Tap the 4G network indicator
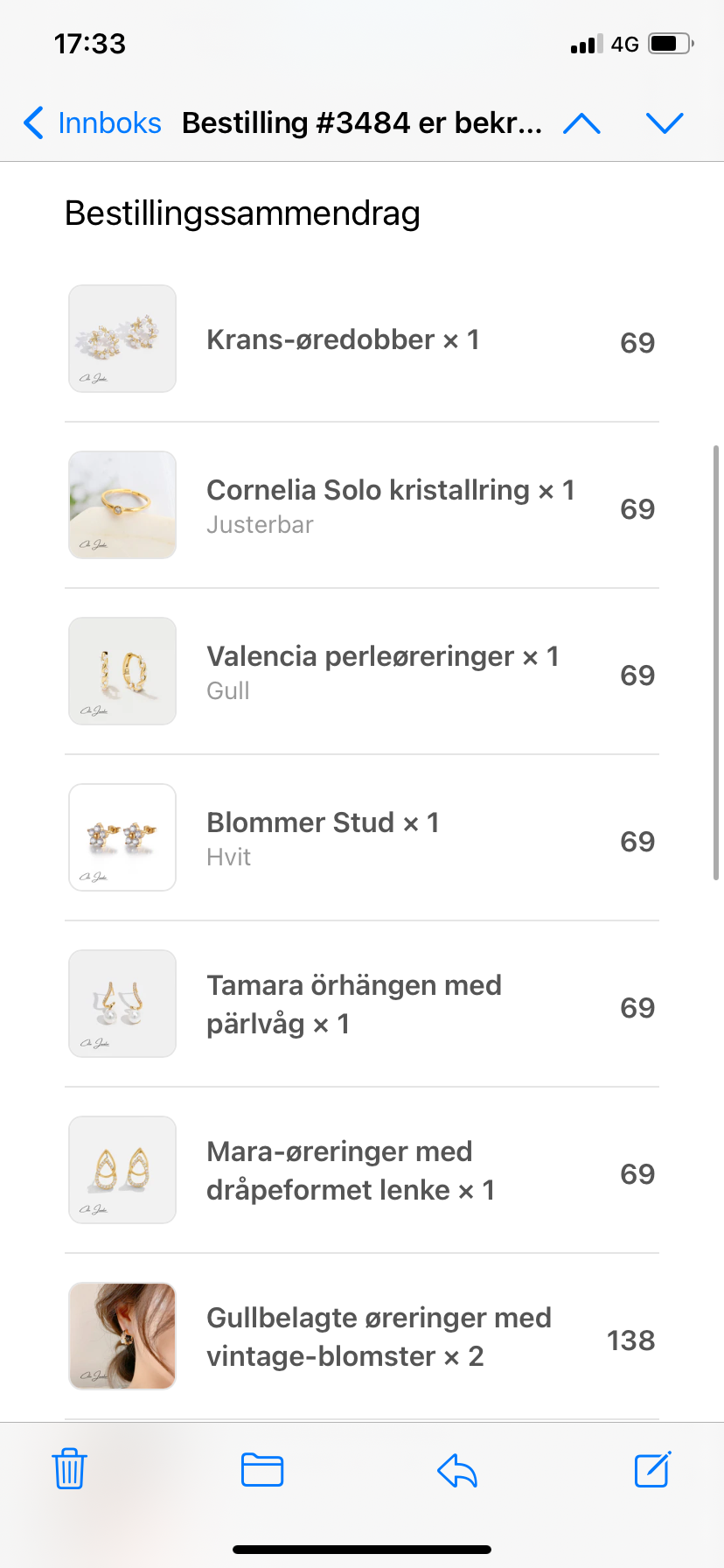 [626, 44]
